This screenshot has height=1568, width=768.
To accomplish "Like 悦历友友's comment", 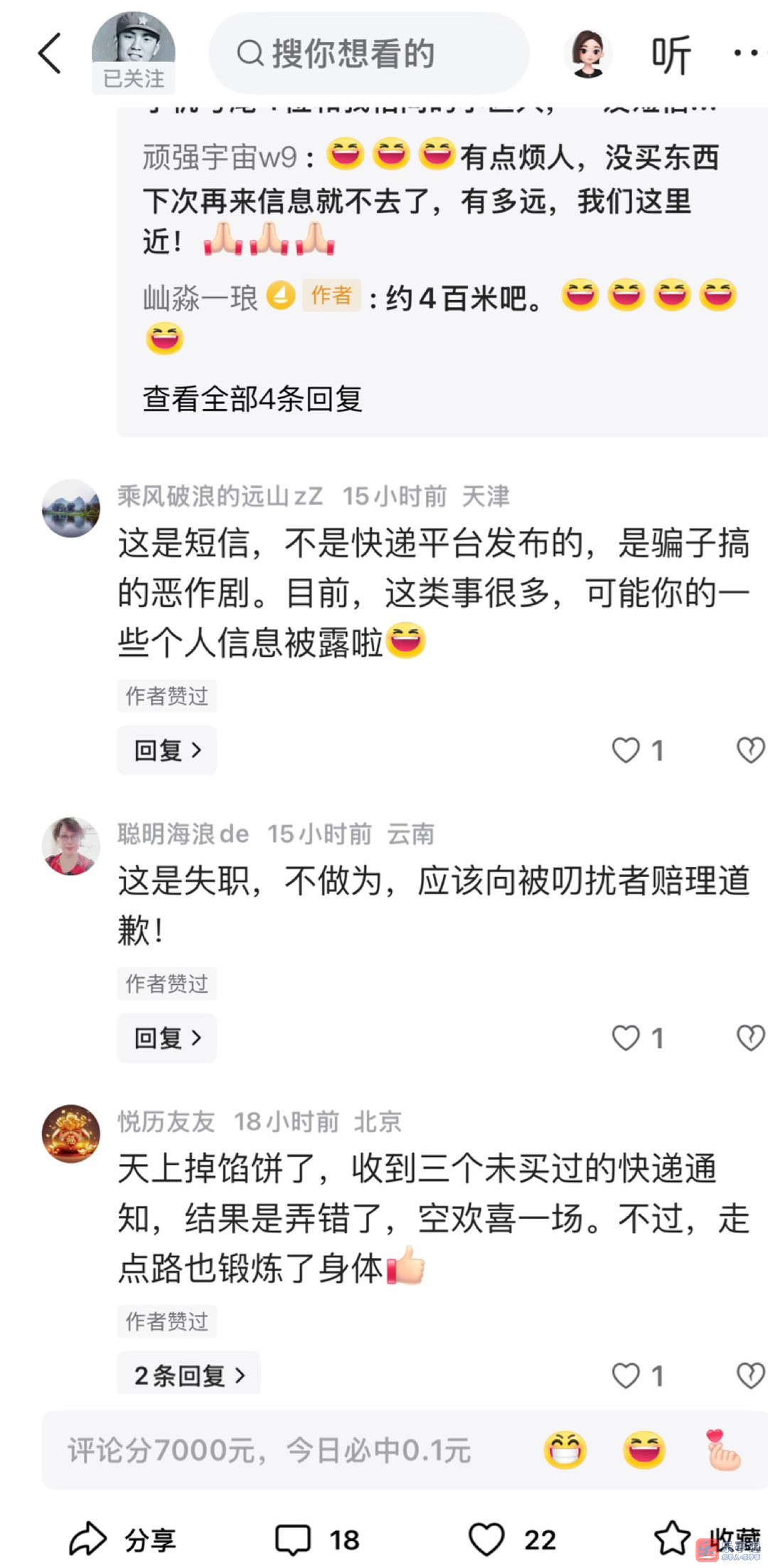I will [626, 1375].
